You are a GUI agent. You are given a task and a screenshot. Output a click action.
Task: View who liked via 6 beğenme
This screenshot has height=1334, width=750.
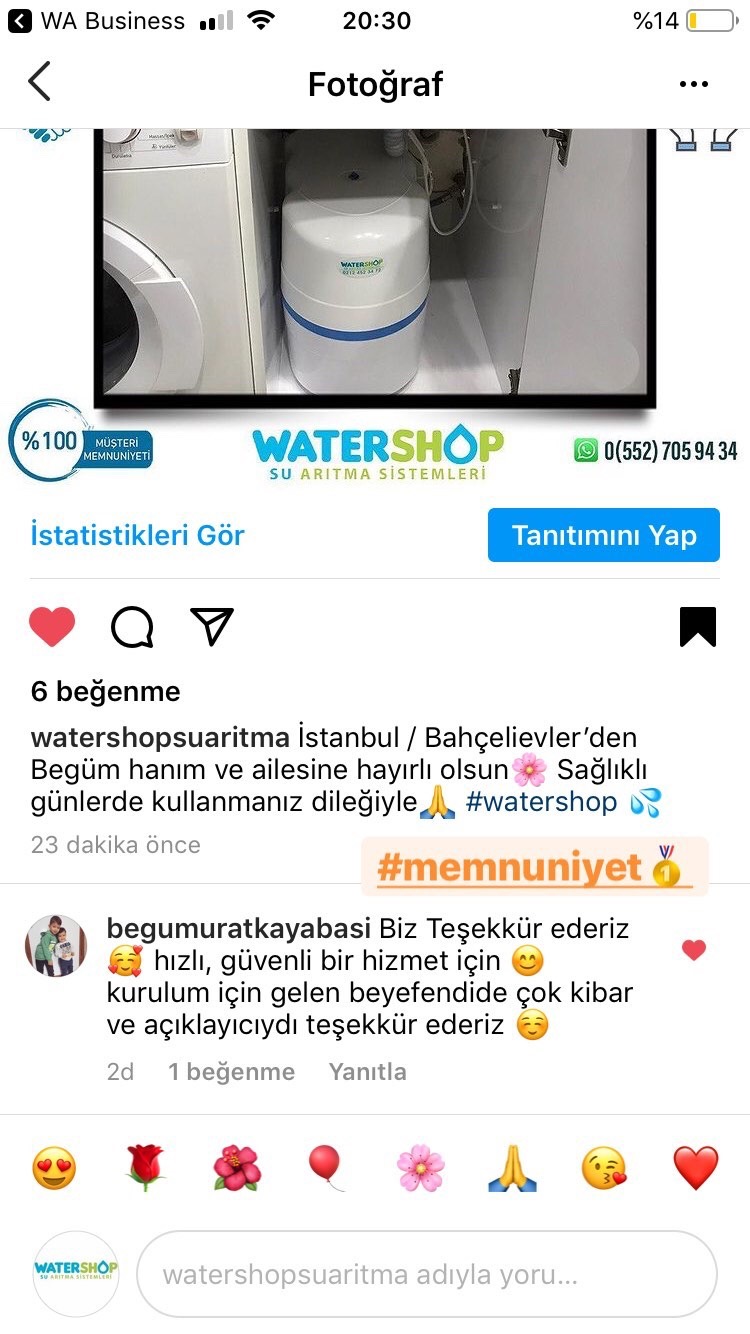(x=106, y=691)
